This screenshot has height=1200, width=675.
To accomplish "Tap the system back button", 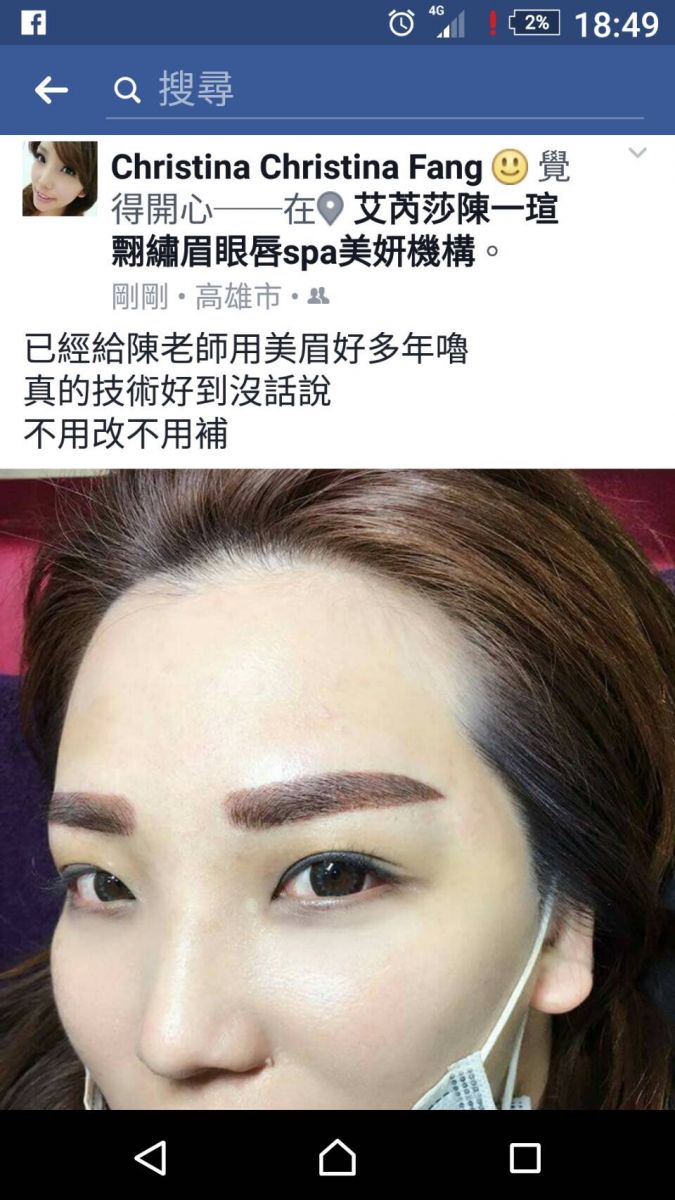I will click(x=150, y=1158).
